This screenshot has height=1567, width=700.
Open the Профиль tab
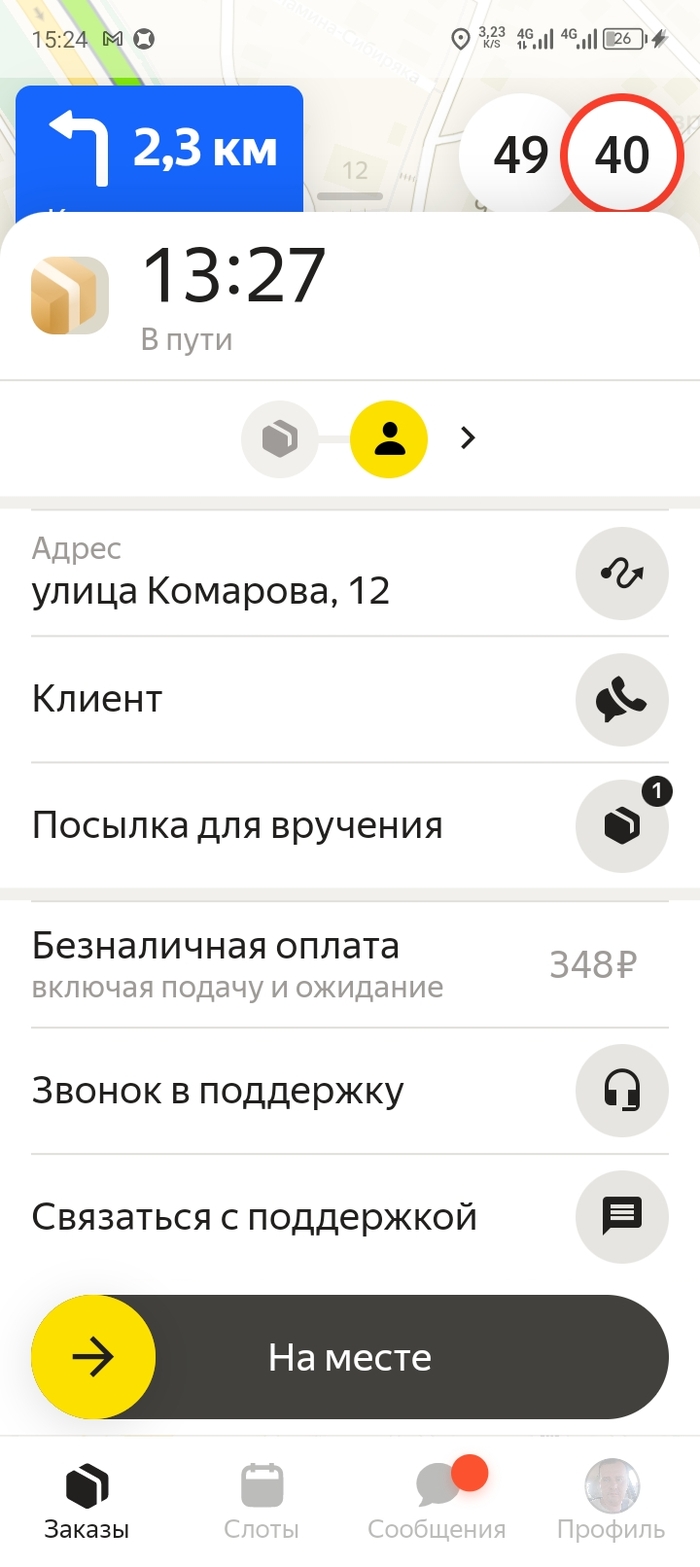click(x=611, y=1500)
